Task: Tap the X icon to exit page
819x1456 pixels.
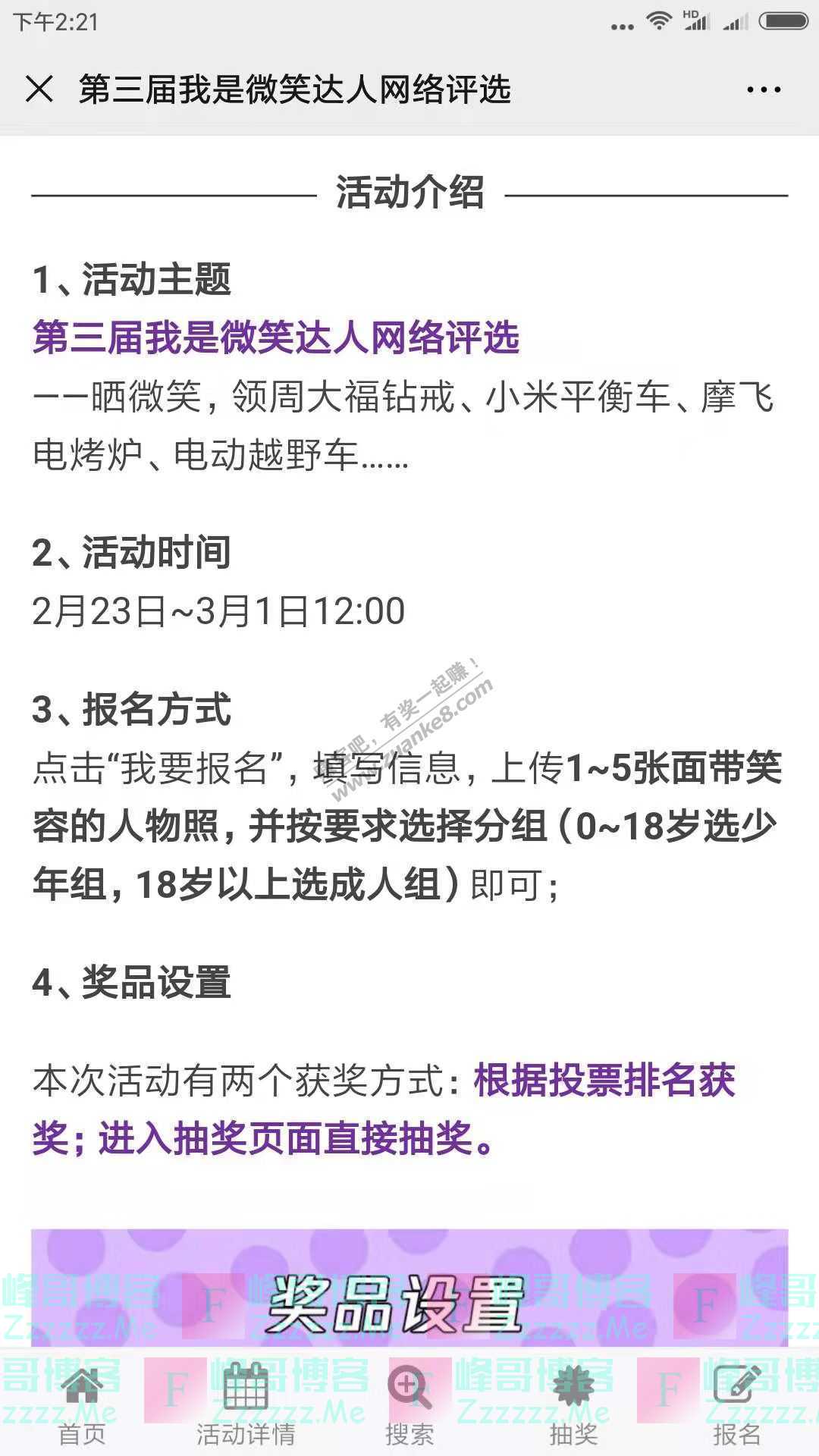Action: click(x=39, y=88)
